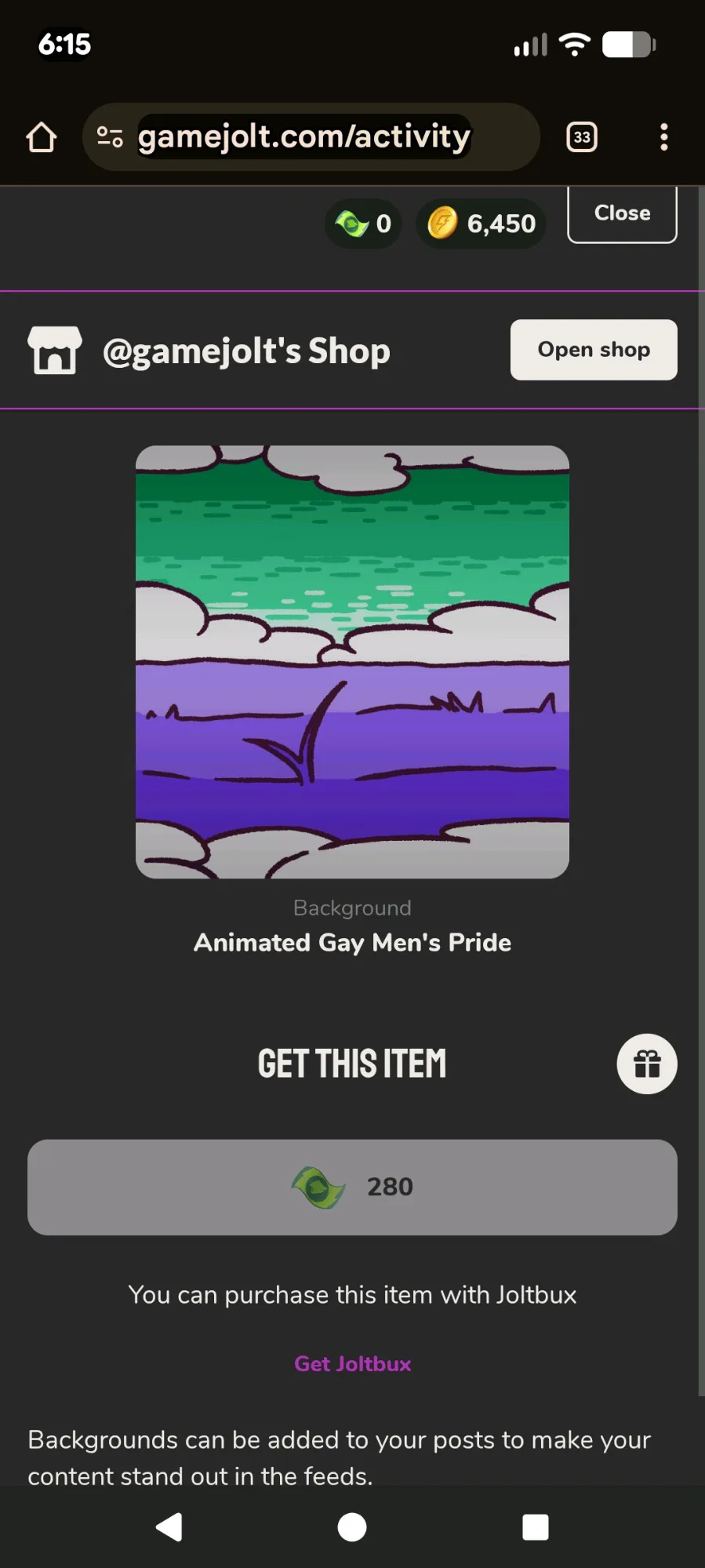Screen dimensions: 705x1568
Task: Go back with the system back button
Action: (x=169, y=1526)
